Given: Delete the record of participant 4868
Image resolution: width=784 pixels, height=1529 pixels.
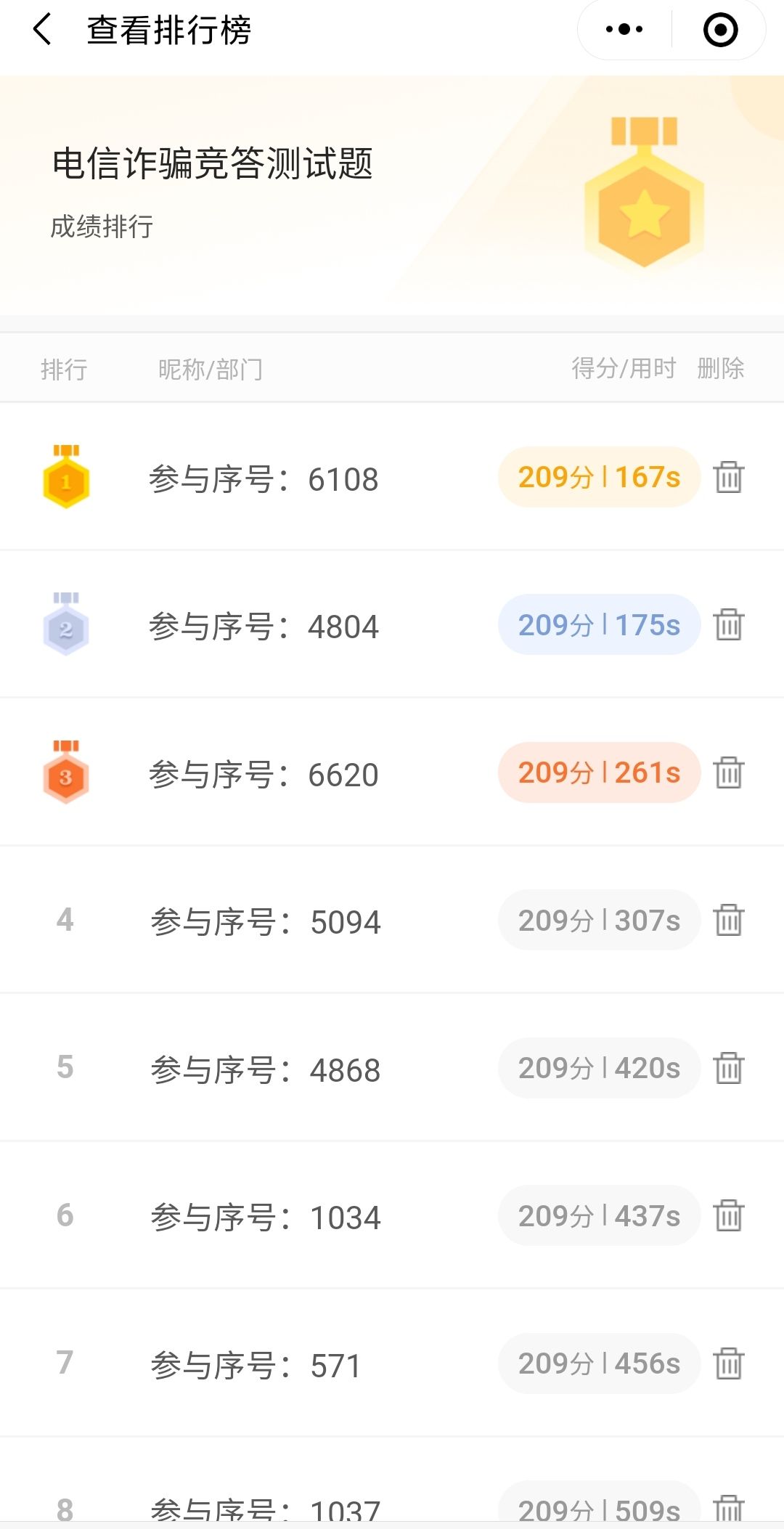Looking at the screenshot, I should 728,1068.
